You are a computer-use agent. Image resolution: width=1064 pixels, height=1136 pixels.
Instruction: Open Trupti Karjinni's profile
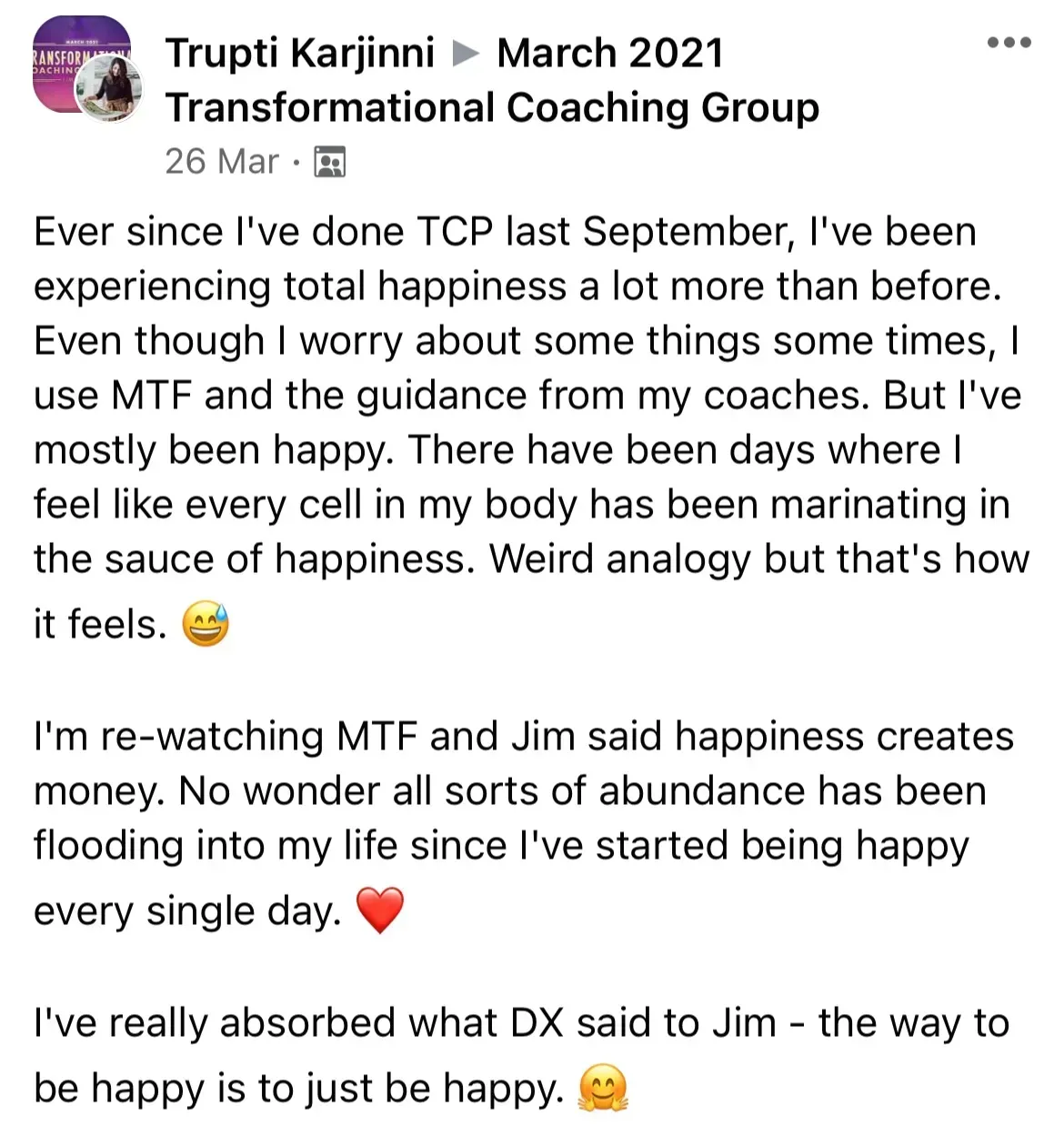pos(299,53)
